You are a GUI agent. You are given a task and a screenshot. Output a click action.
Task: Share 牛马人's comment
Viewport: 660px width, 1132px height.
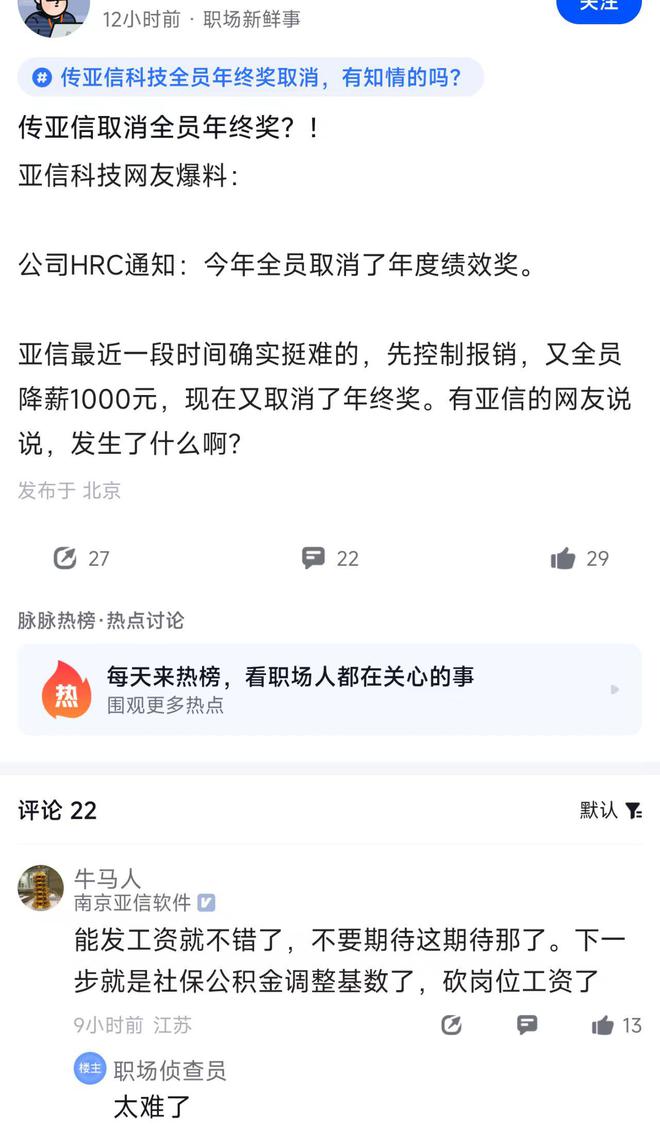(452, 1025)
